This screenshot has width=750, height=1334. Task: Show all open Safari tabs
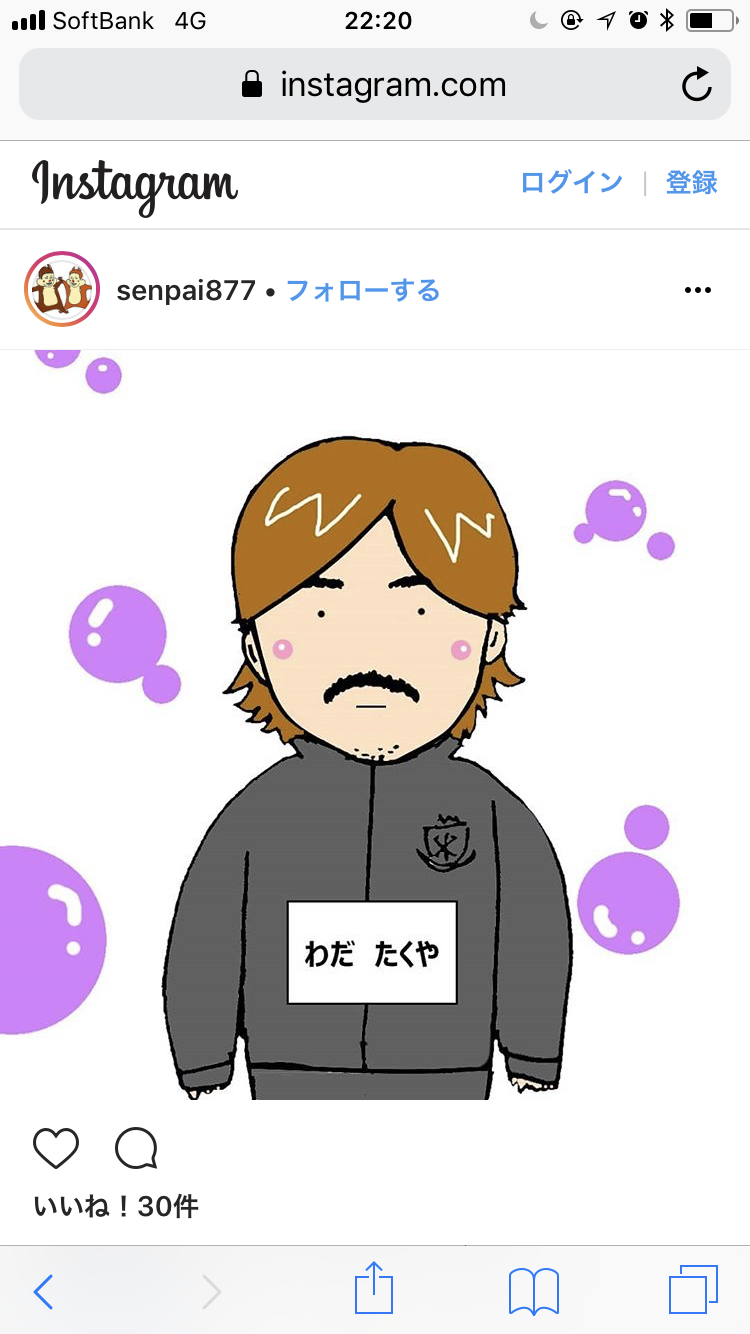[x=693, y=1290]
